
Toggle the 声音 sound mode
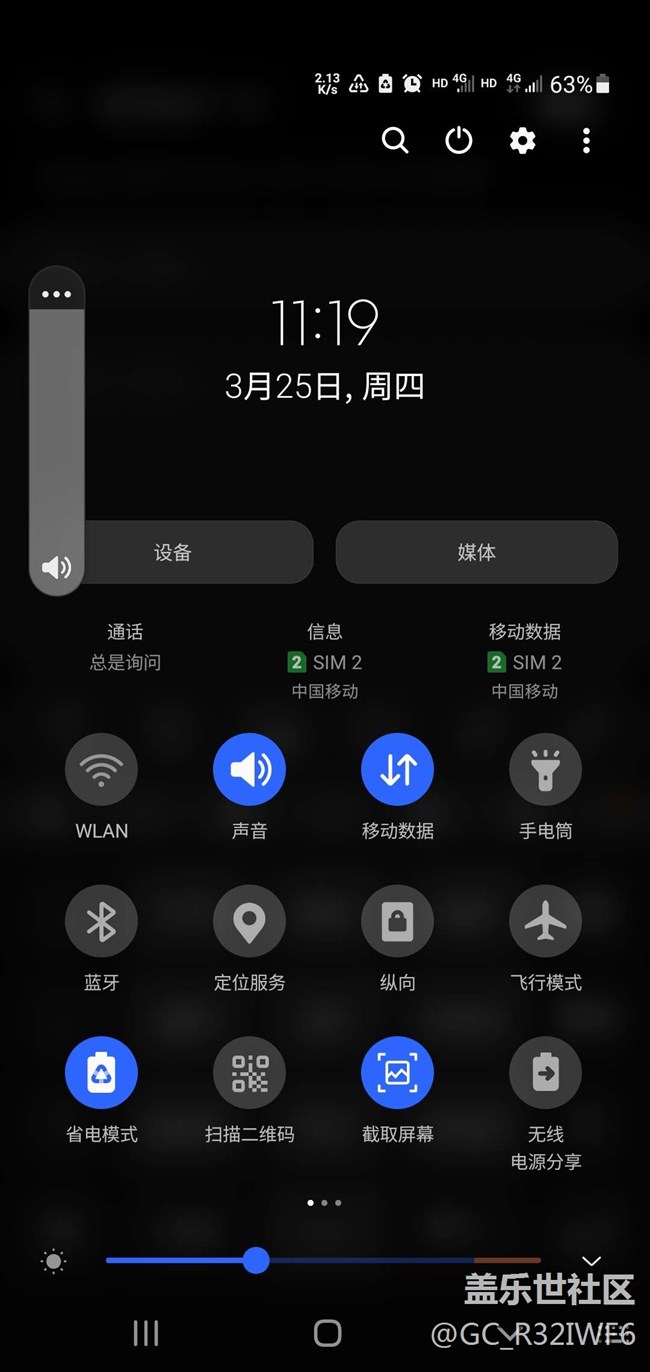coord(249,770)
